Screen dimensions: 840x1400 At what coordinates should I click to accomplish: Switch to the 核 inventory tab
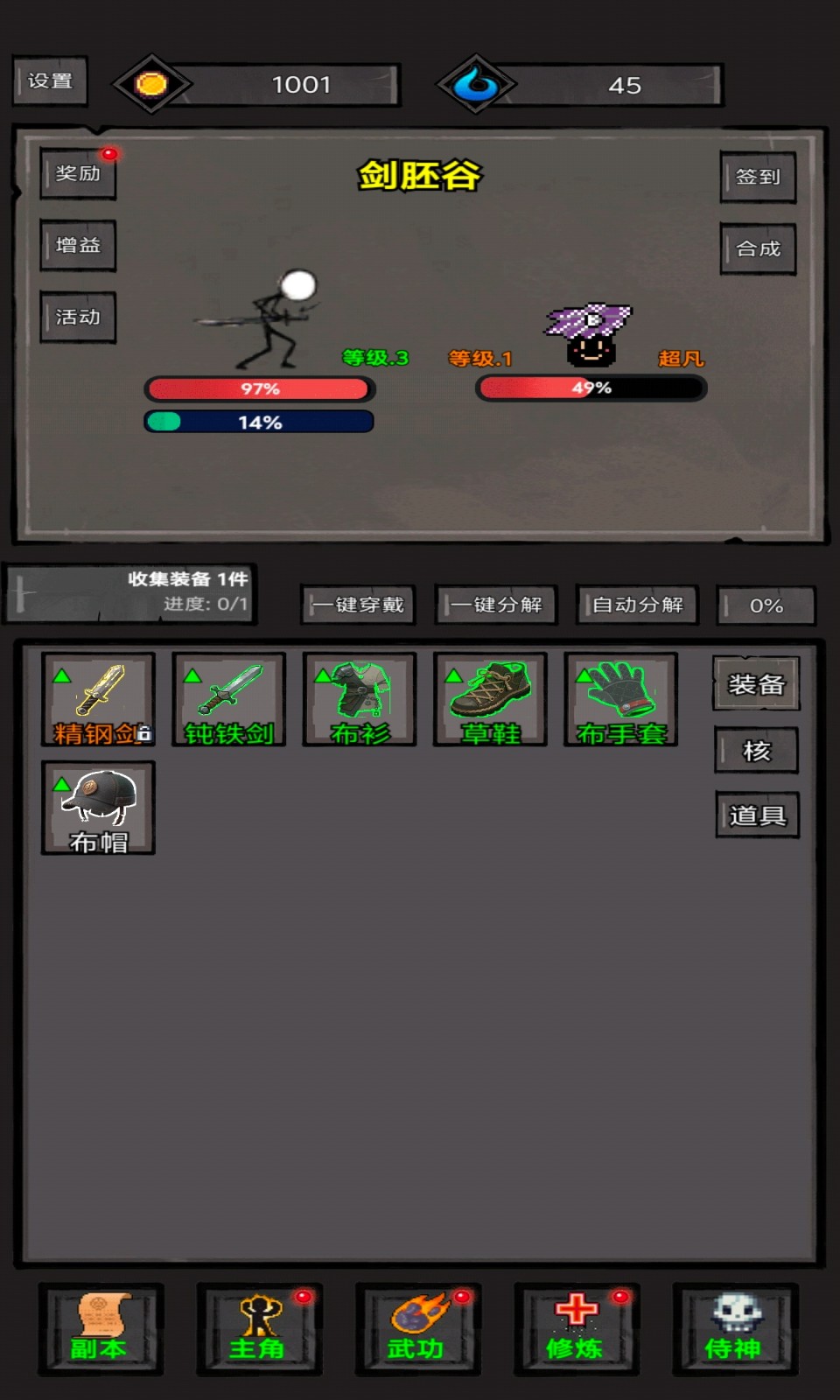(756, 751)
